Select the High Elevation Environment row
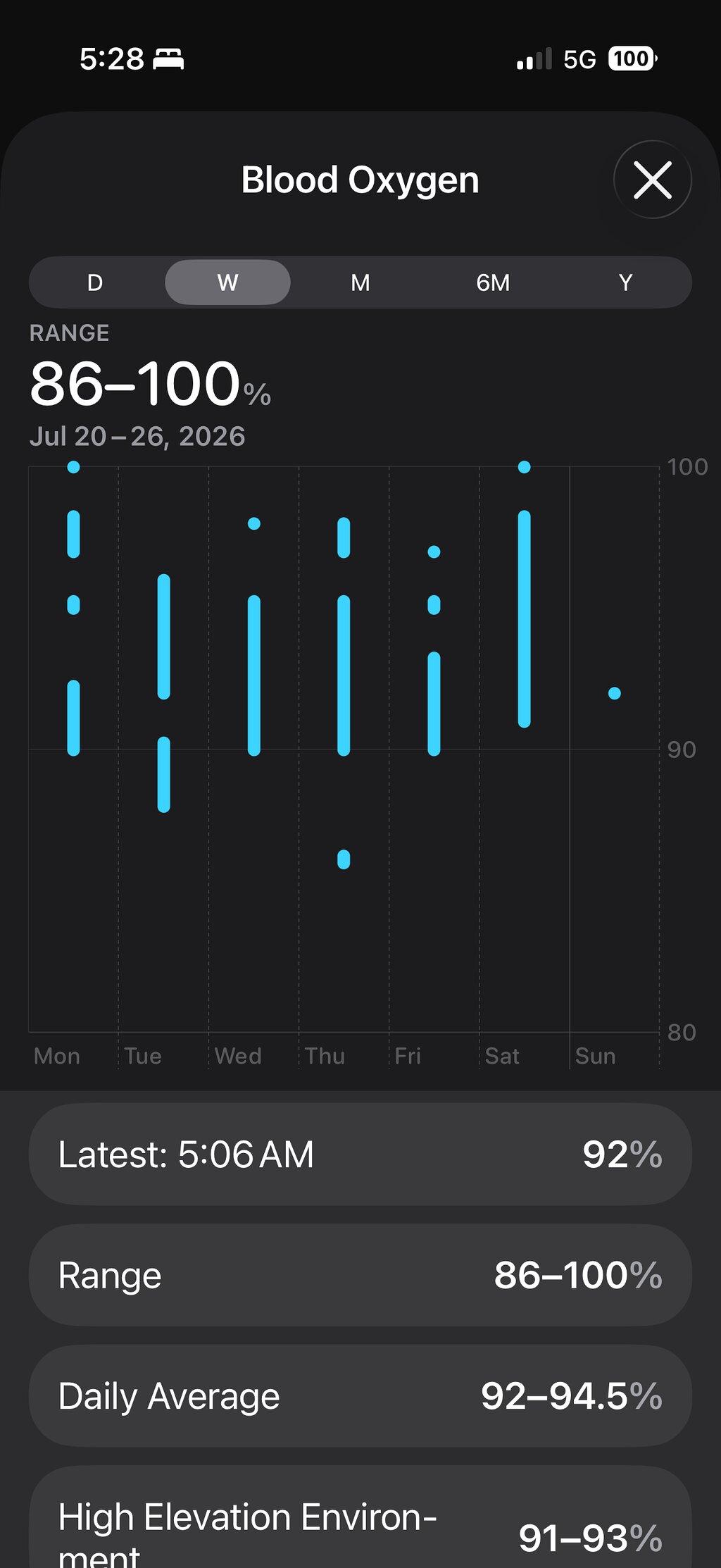The image size is (721, 1568). (x=360, y=1519)
